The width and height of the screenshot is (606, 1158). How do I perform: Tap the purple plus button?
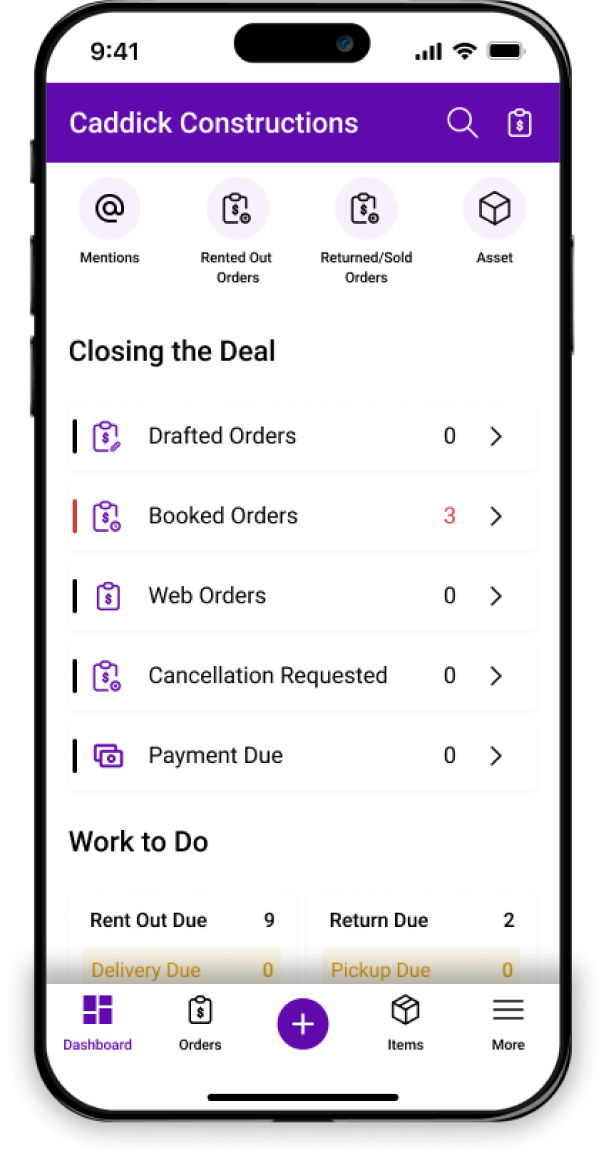point(303,1024)
